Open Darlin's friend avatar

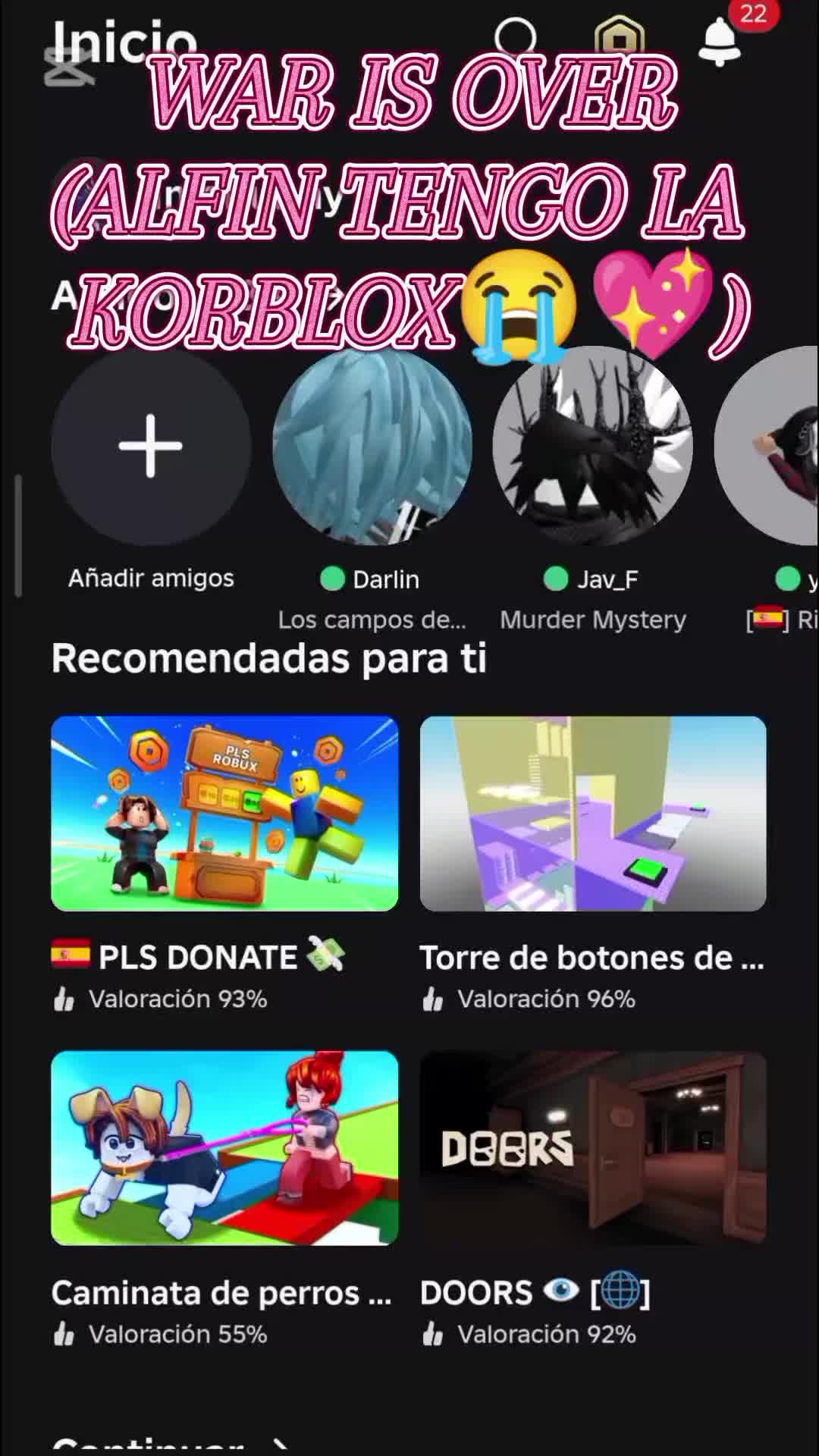(372, 447)
